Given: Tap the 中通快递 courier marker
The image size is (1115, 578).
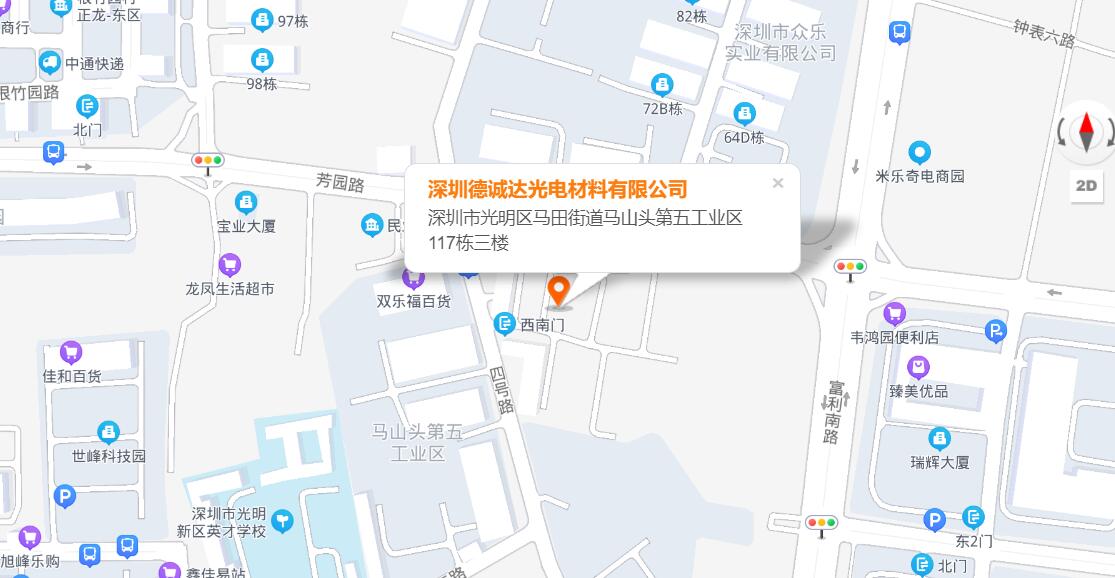Looking at the screenshot, I should pos(50,64).
